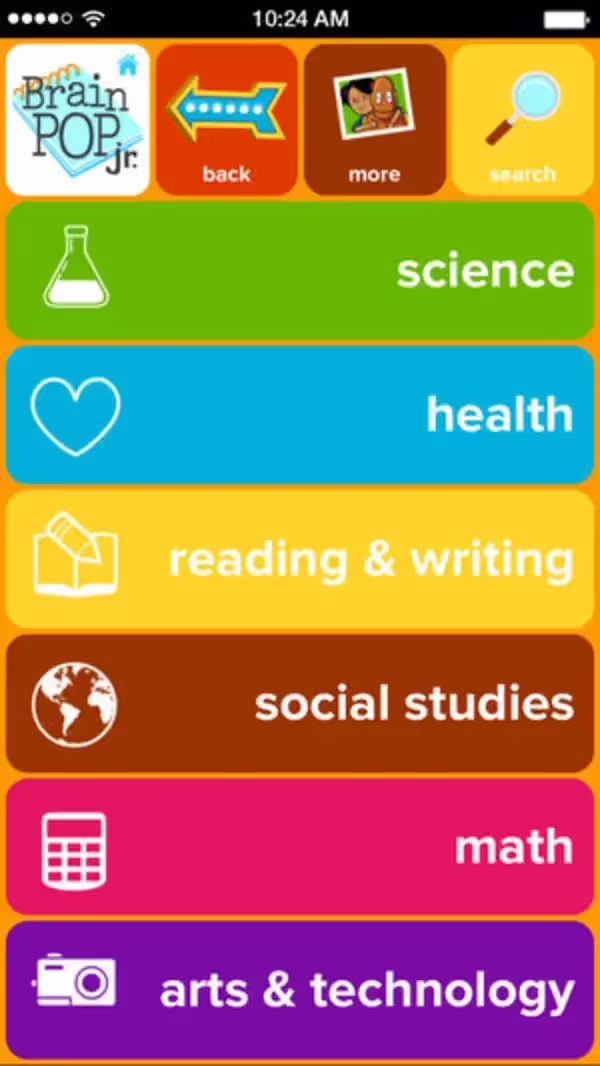Open search with the magnifying glass
This screenshot has height=1066, width=600.
click(x=522, y=120)
